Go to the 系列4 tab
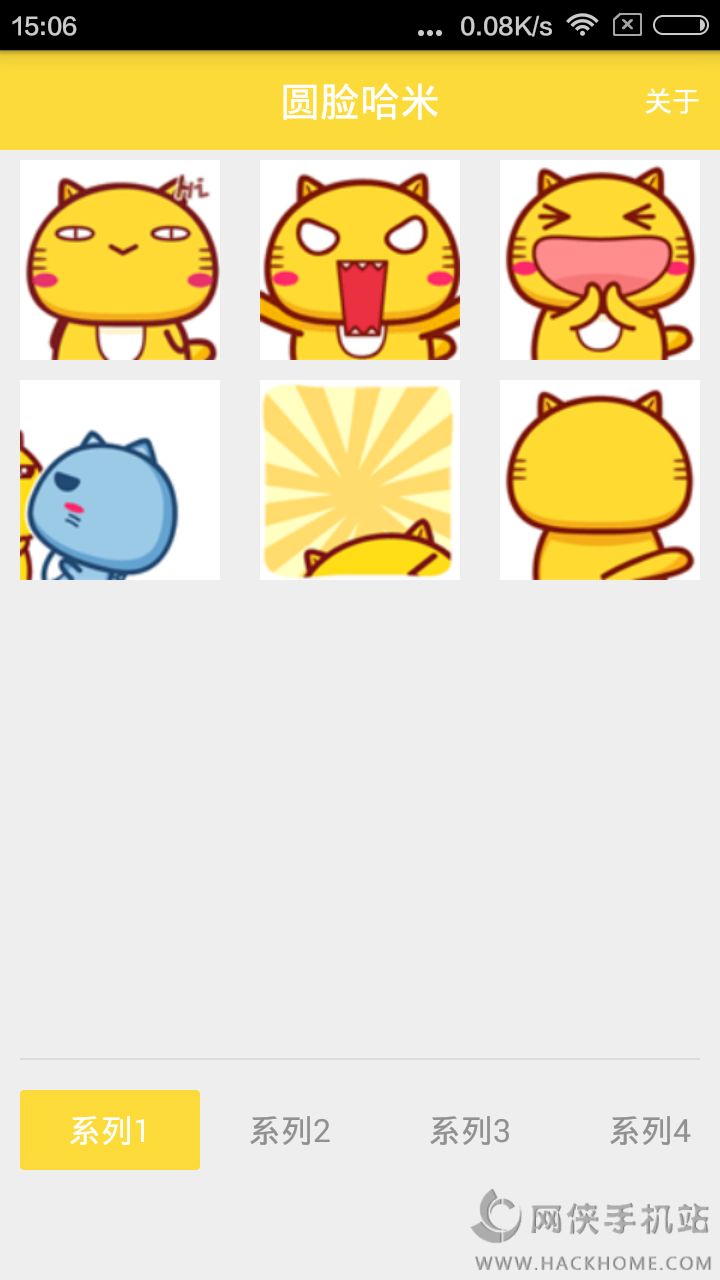This screenshot has height=1280, width=720. coord(650,1131)
